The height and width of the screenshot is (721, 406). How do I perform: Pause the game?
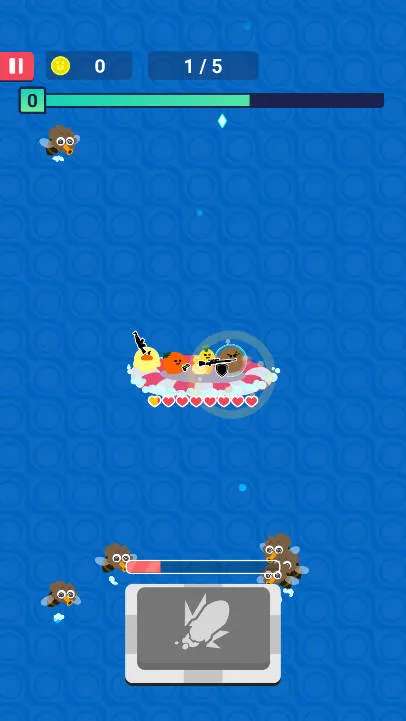point(17,66)
